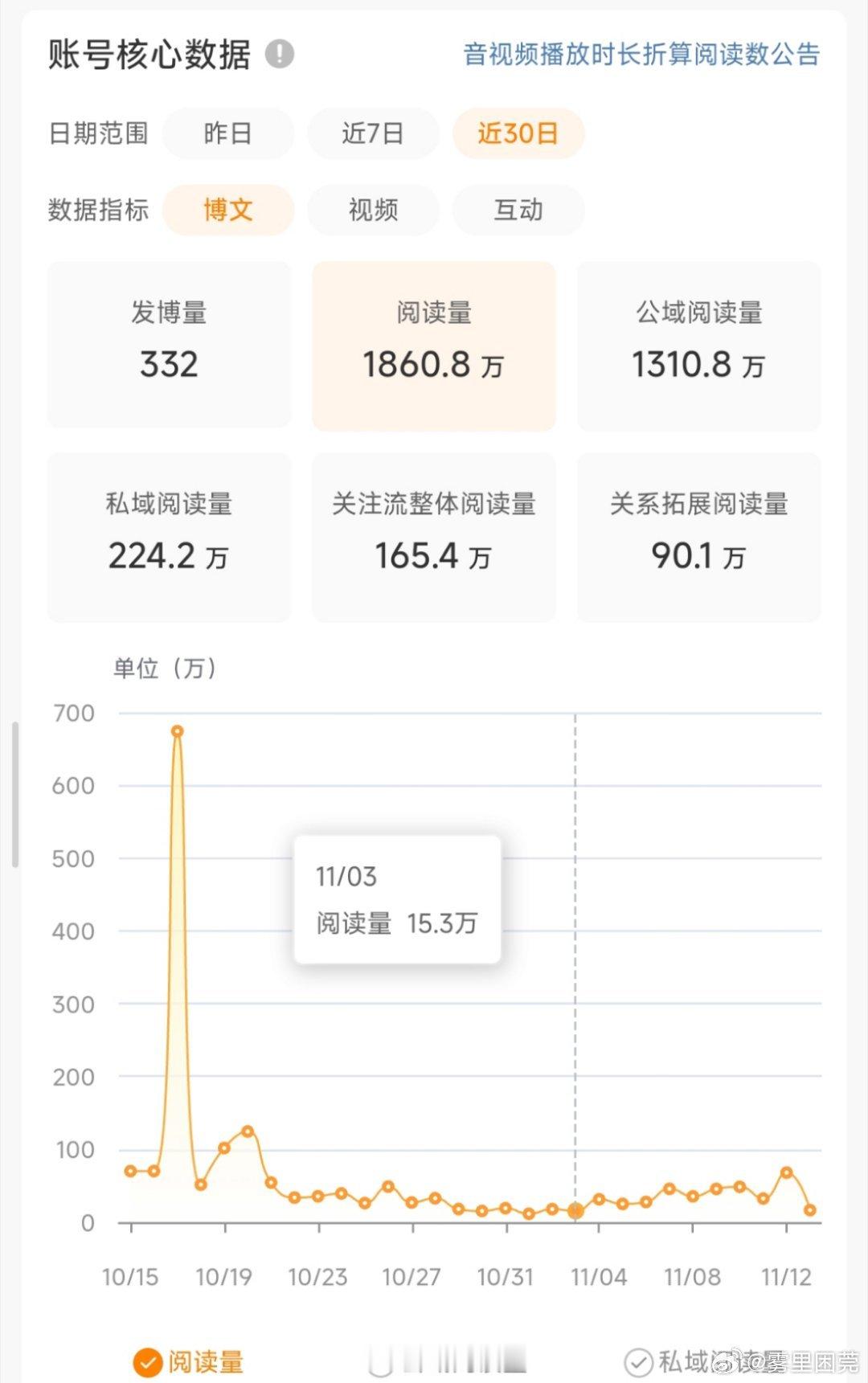Viewport: 868px width, 1383px height.
Task: Select the 博文 data metric tab
Action: point(228,211)
